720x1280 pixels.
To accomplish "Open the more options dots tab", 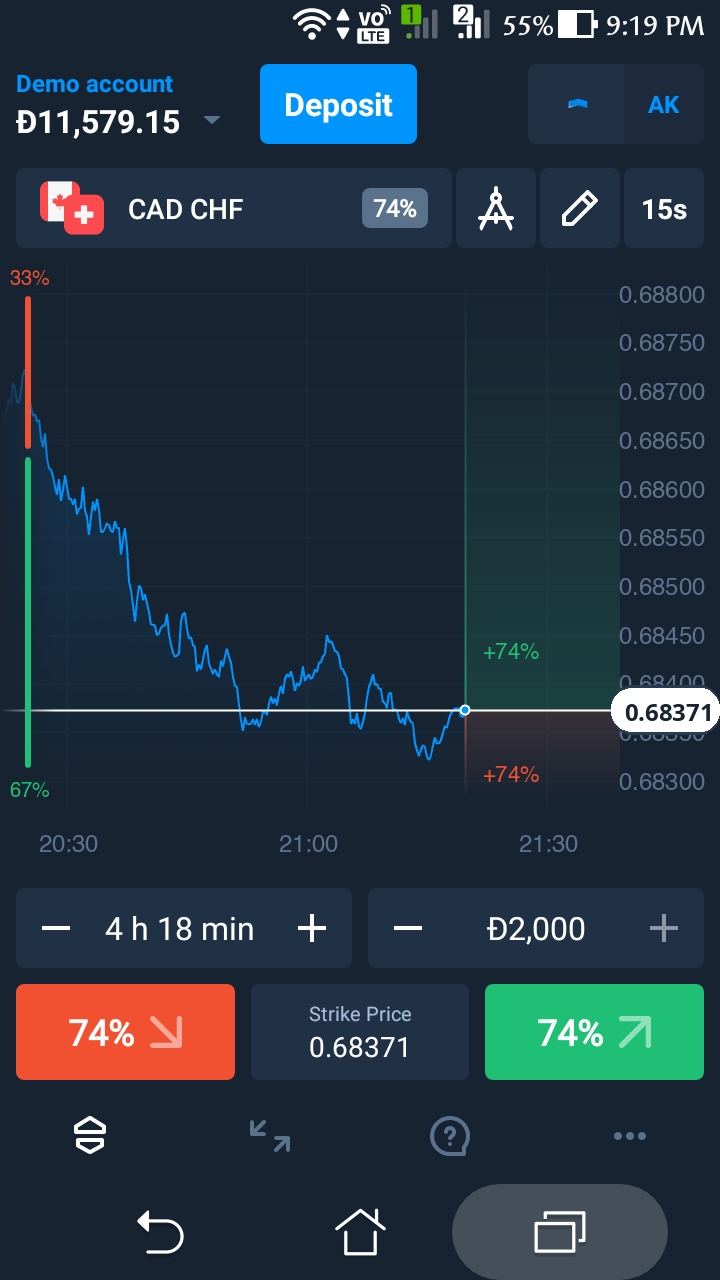I will [630, 1135].
